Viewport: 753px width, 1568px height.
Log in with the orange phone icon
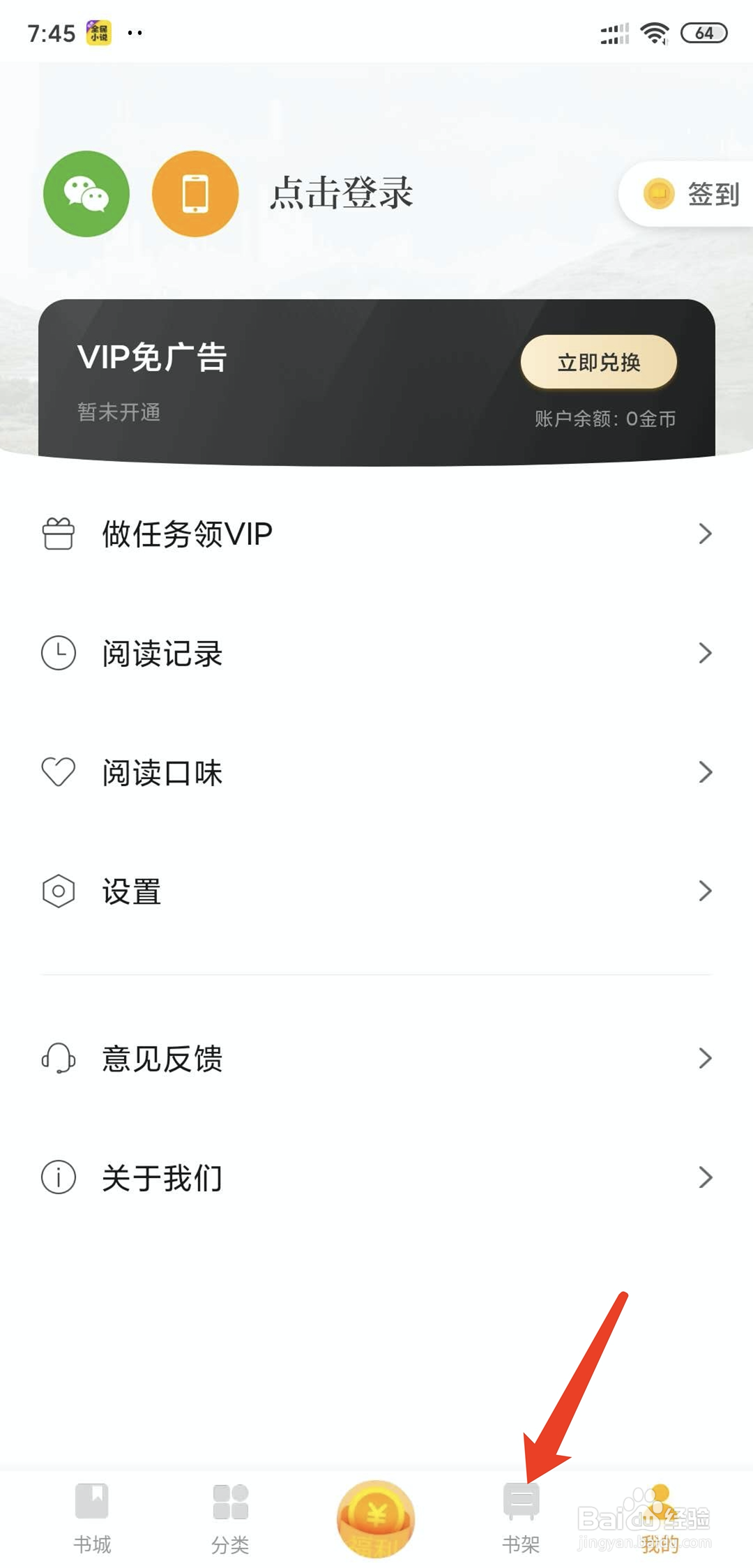point(195,193)
